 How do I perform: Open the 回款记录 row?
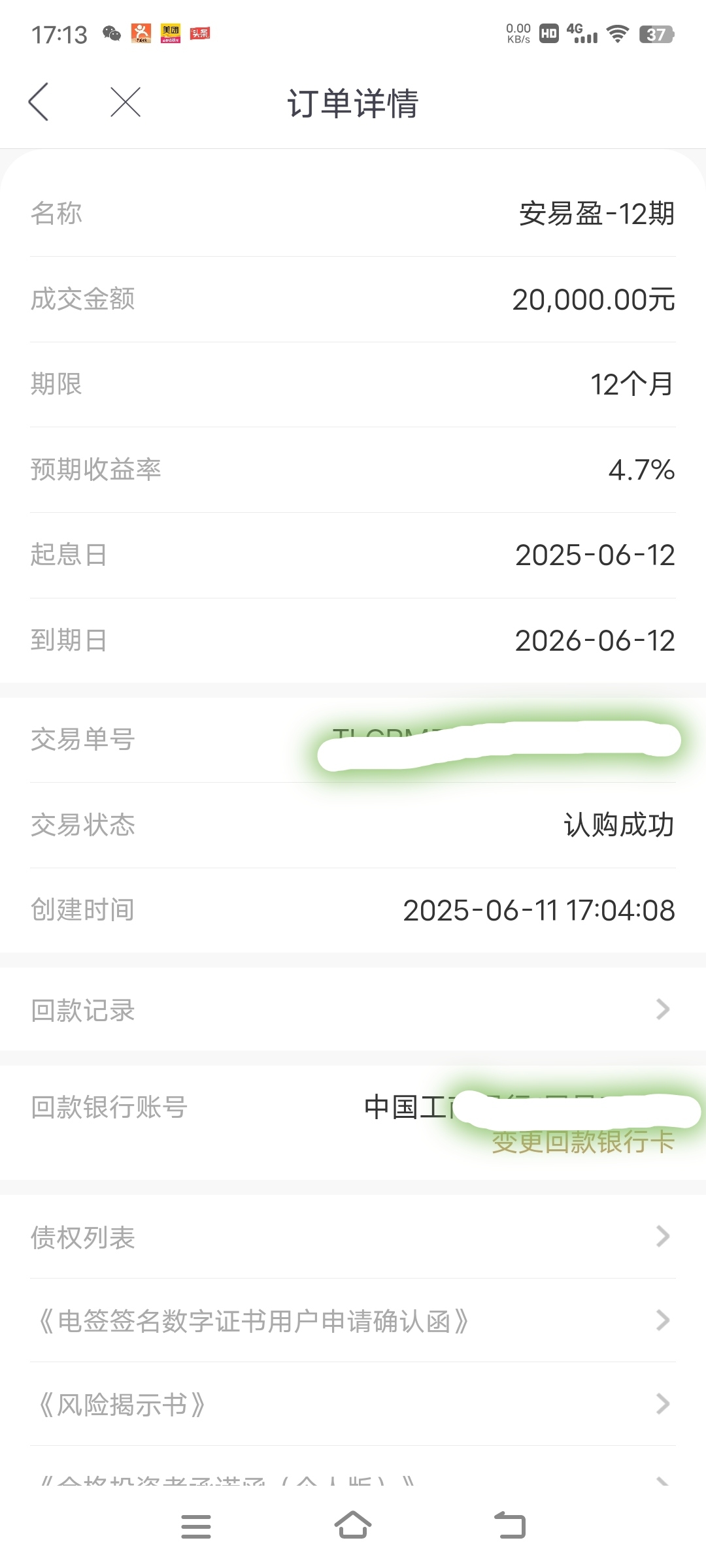pyautogui.click(x=353, y=1009)
